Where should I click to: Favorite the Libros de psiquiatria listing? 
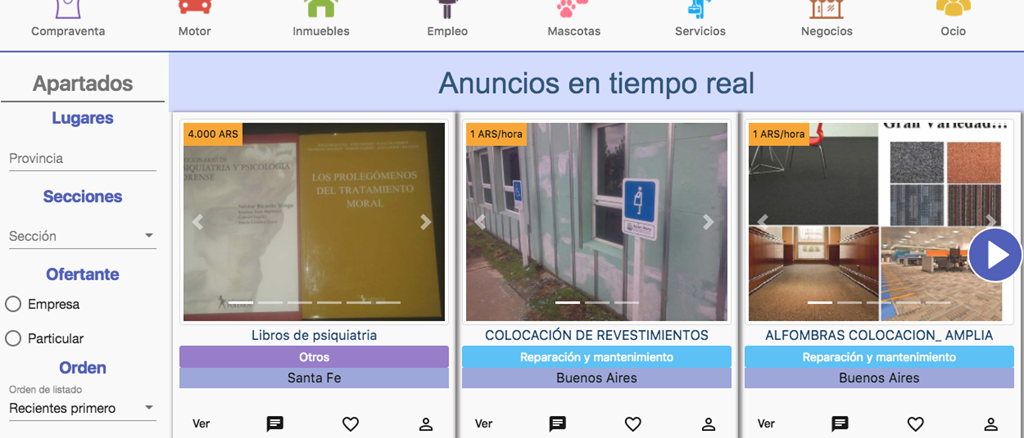pyautogui.click(x=350, y=424)
